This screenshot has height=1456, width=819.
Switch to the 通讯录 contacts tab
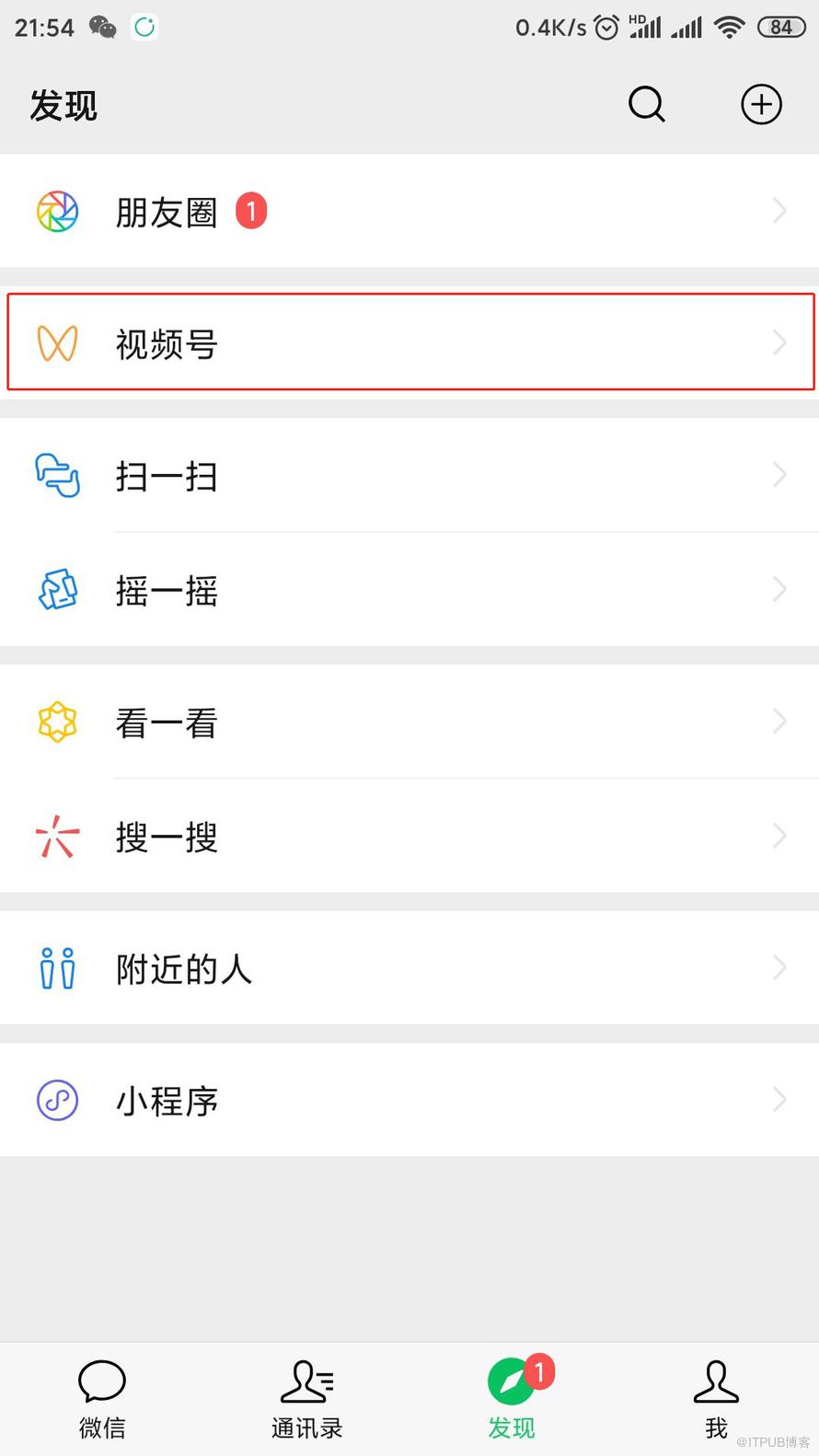click(306, 1399)
